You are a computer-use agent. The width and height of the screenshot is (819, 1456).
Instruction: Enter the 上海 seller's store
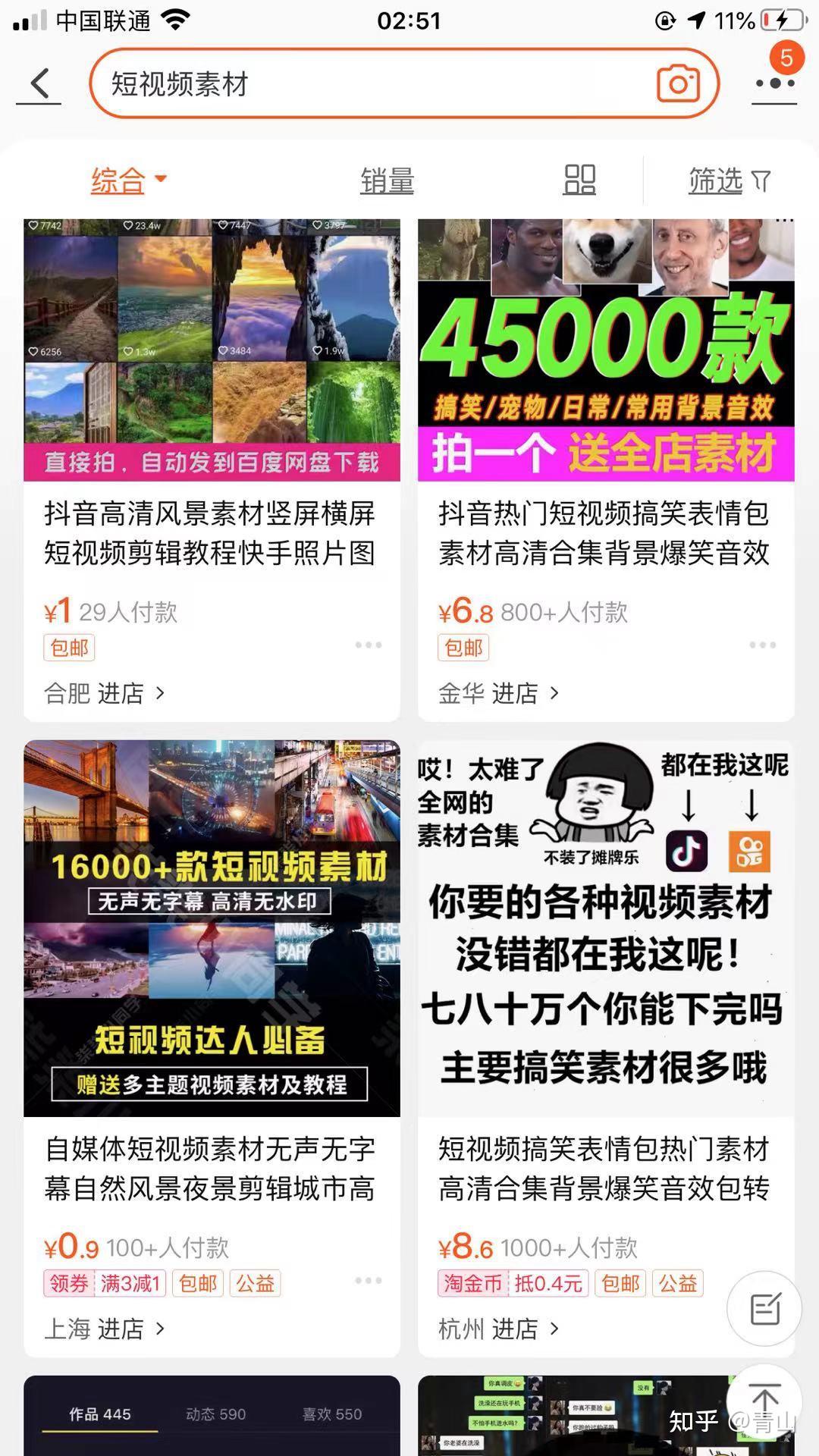[x=105, y=1328]
